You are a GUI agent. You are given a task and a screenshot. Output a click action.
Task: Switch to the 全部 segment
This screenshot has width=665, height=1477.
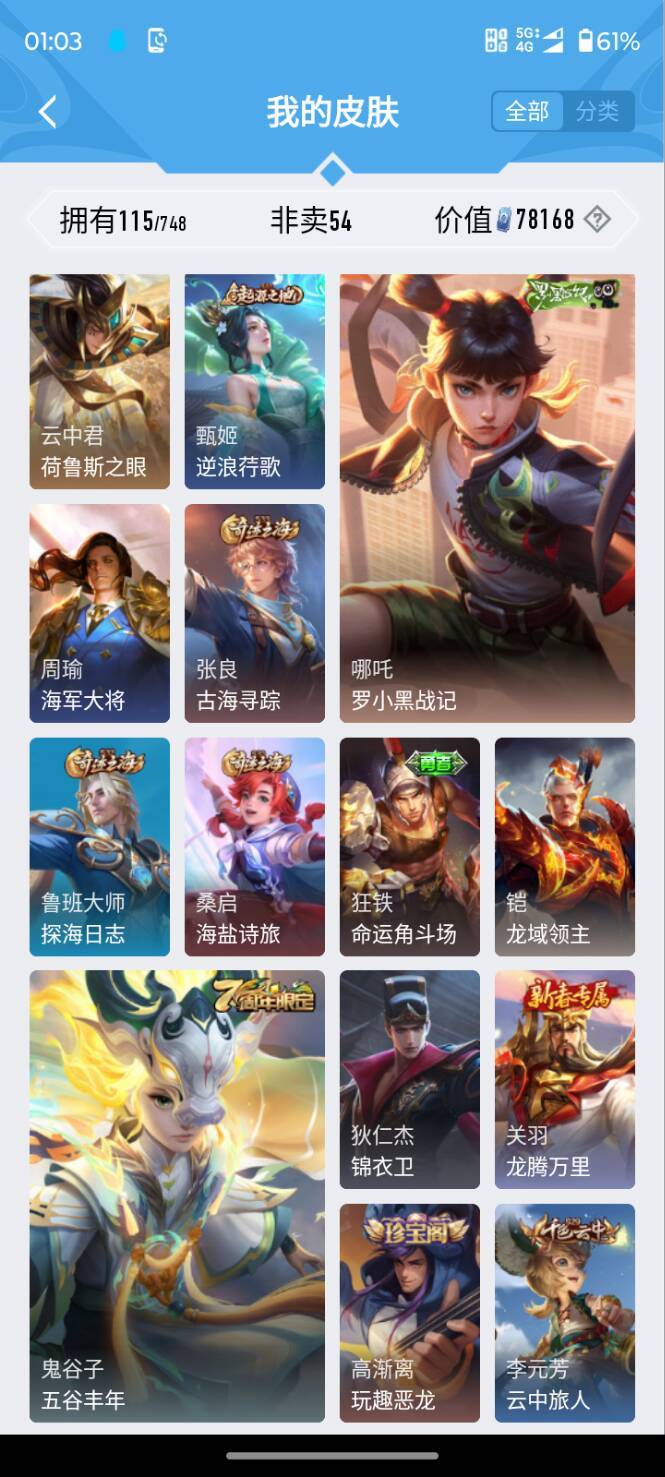[527, 112]
